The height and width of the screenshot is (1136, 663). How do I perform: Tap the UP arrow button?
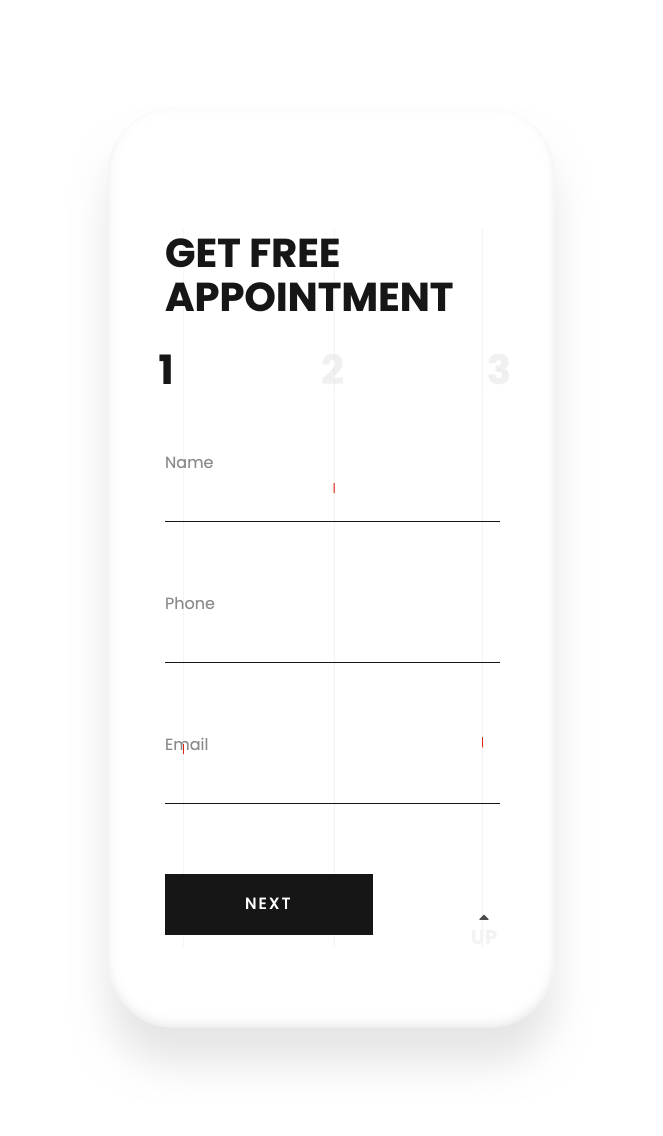click(484, 929)
